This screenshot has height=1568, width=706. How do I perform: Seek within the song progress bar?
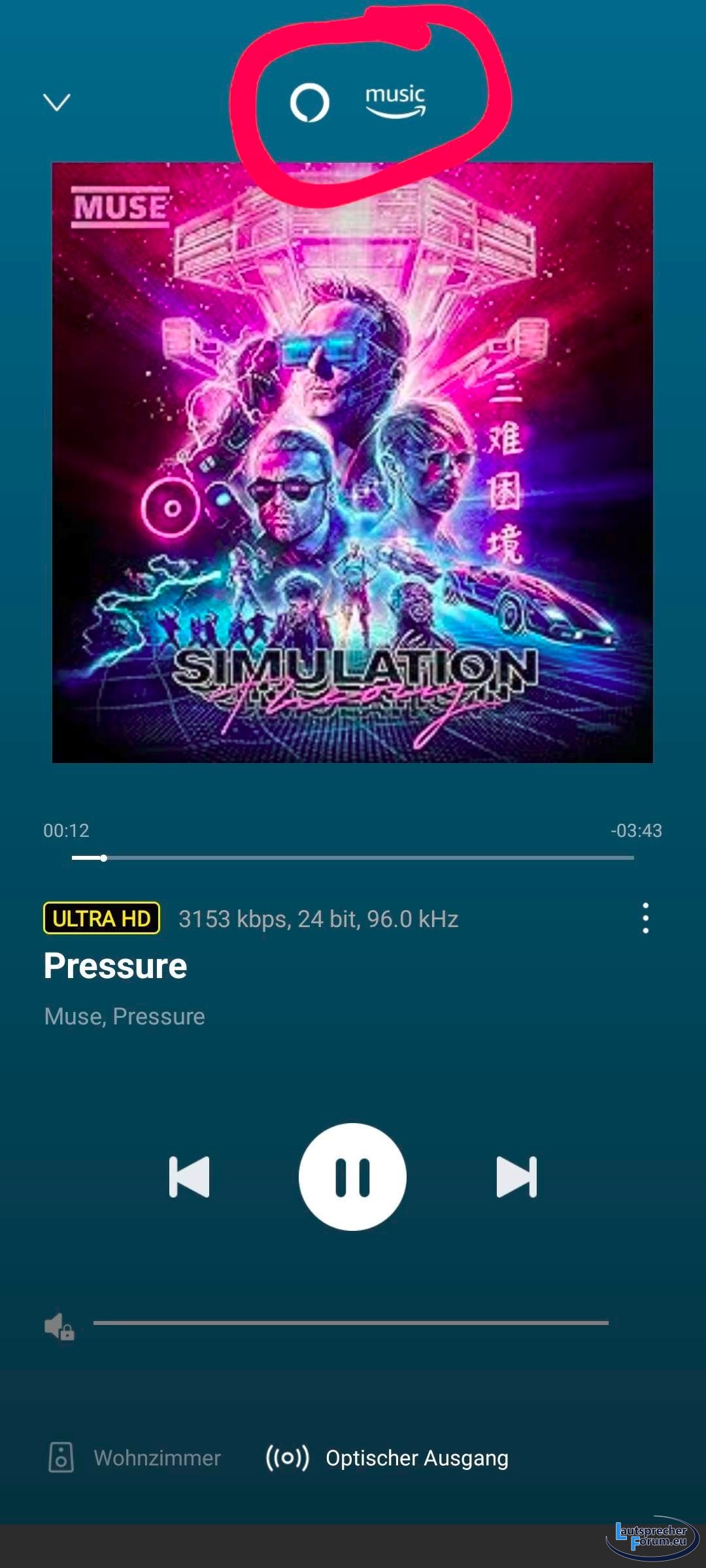coord(353,857)
